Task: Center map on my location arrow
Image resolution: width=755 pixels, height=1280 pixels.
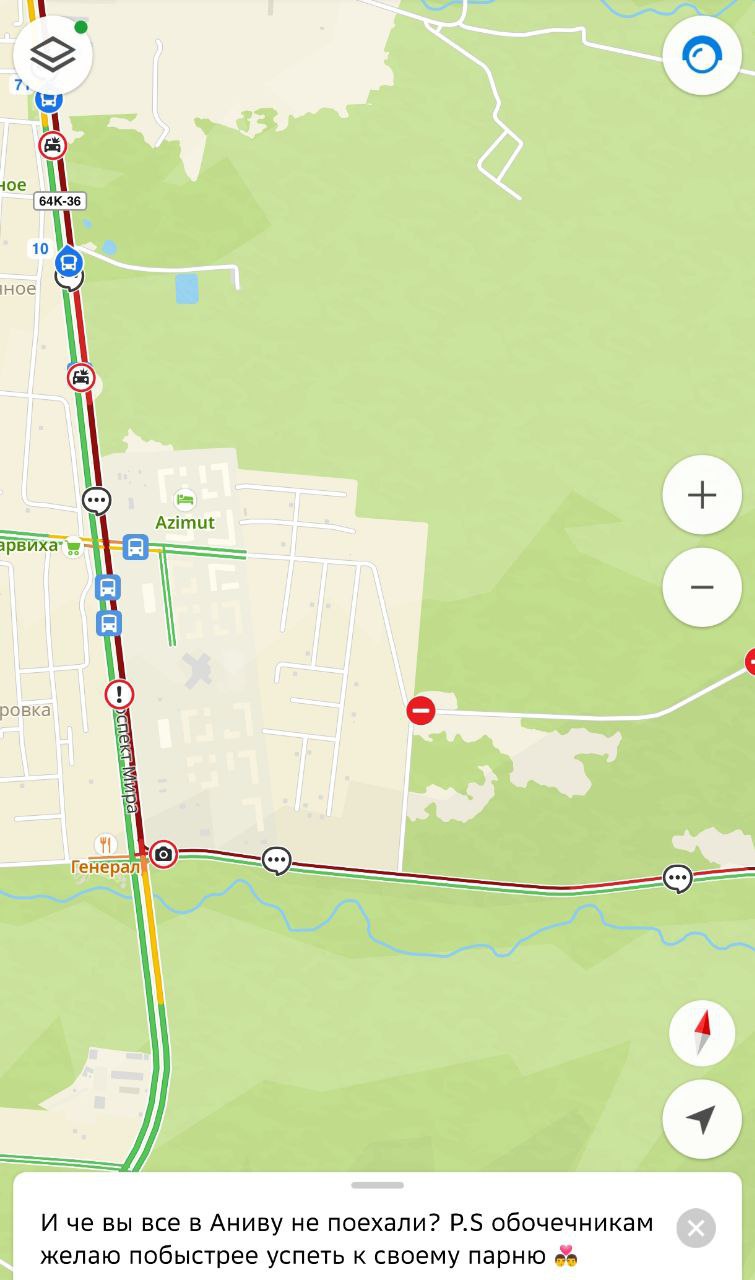Action: [x=702, y=1119]
